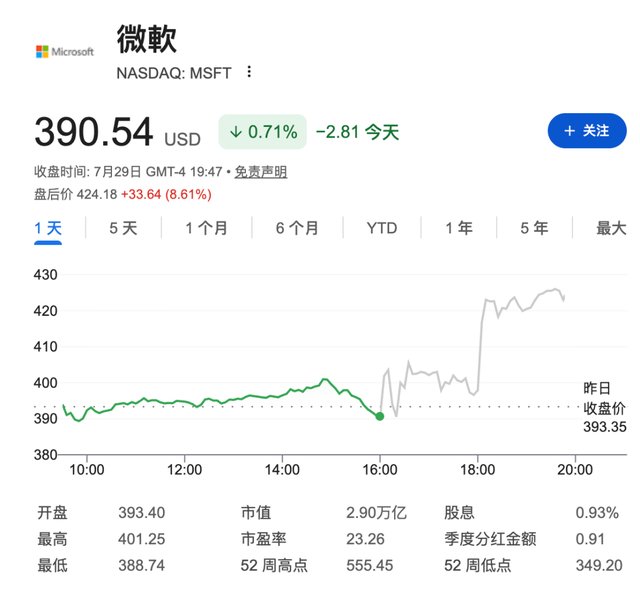This screenshot has height=591, width=640.
Task: Switch to the 5 天 range tab
Action: tap(123, 228)
